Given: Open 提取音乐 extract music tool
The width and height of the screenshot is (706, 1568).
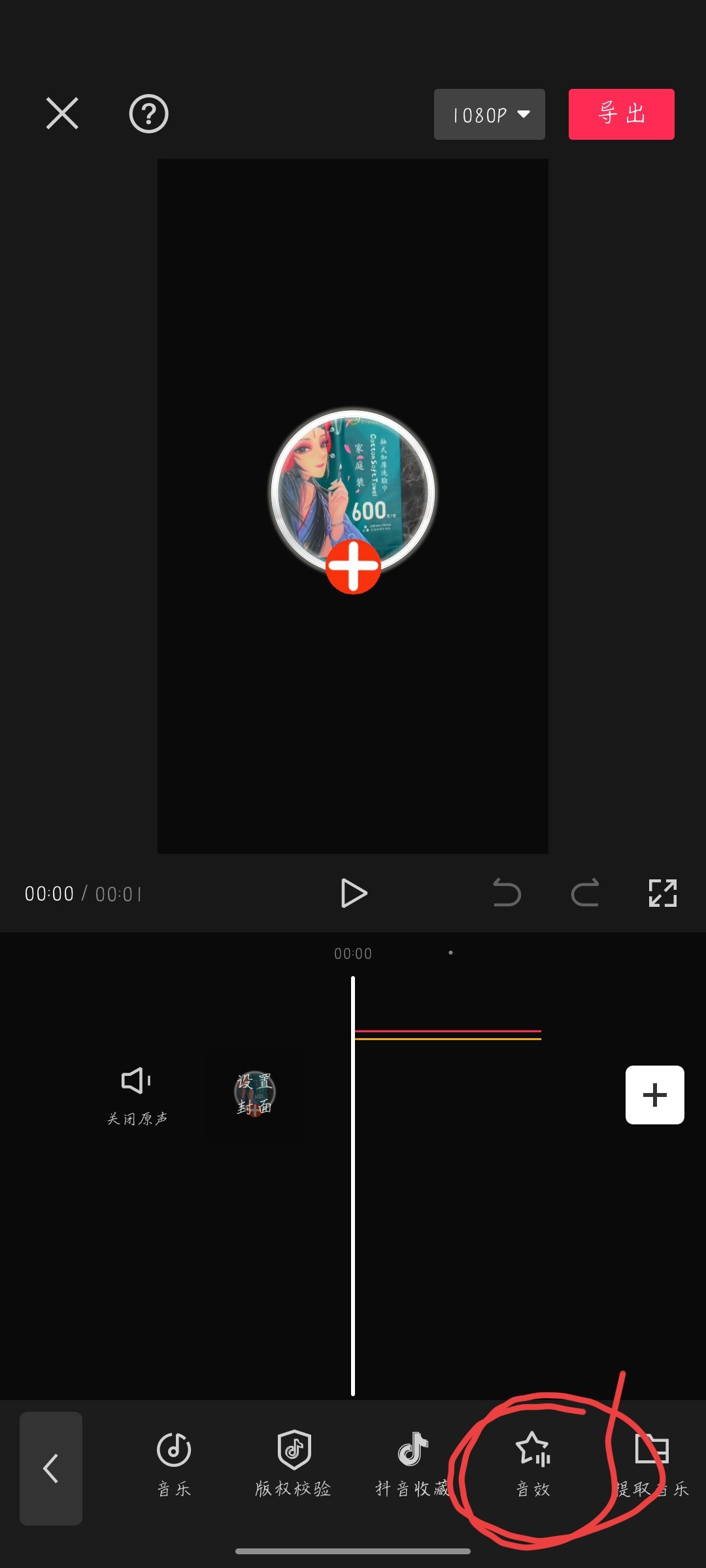Looking at the screenshot, I should tap(652, 1463).
